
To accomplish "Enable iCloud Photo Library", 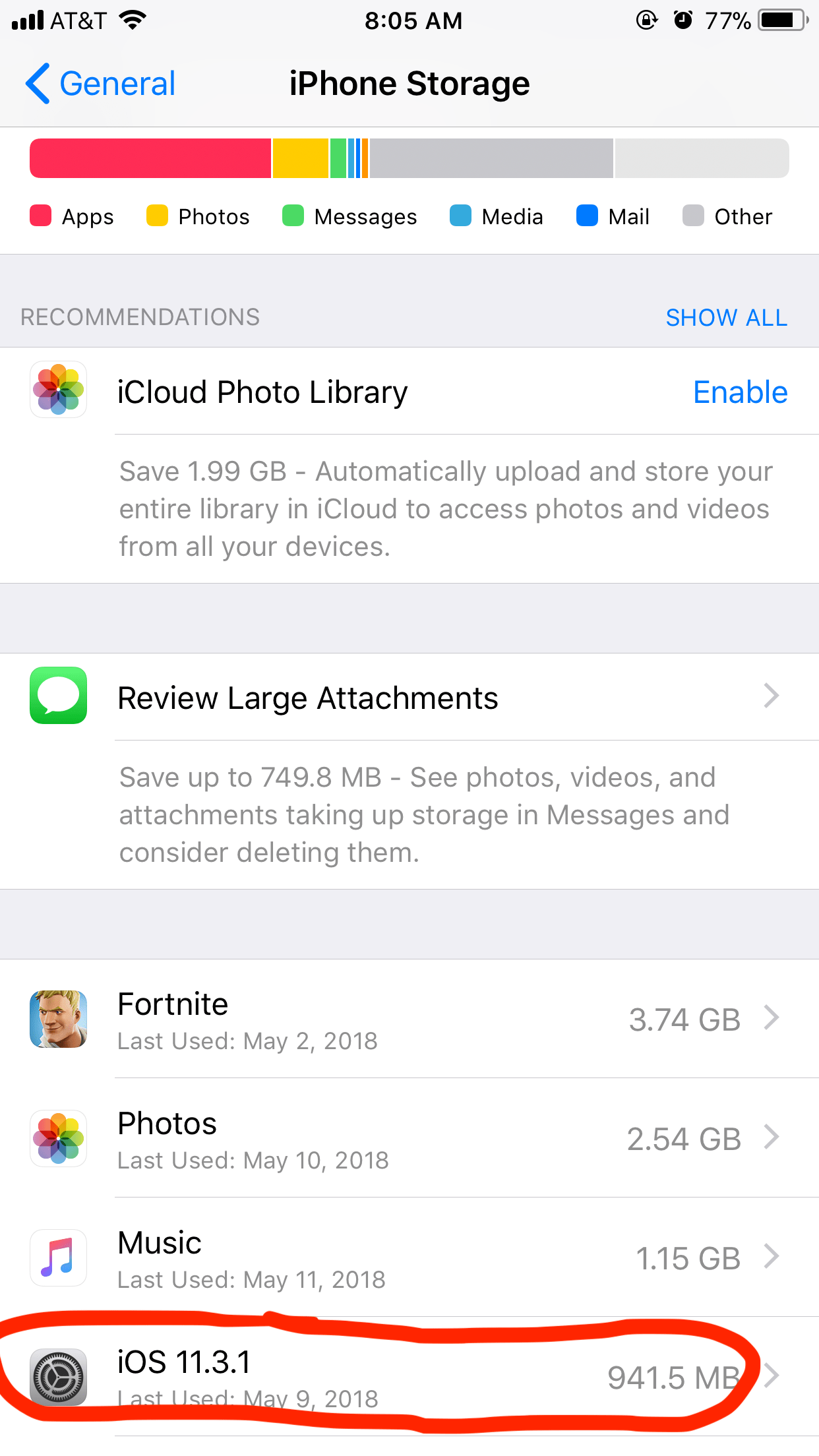I will pyautogui.click(x=740, y=392).
